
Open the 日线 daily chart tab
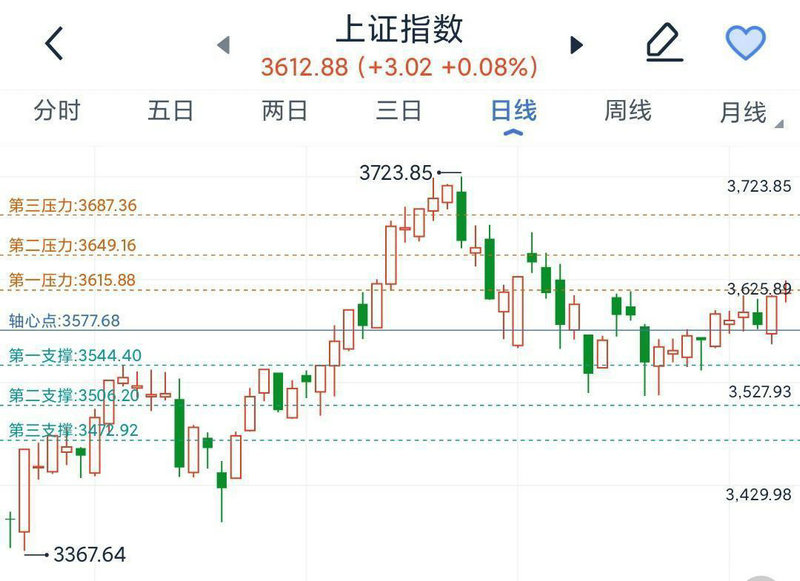click(513, 111)
